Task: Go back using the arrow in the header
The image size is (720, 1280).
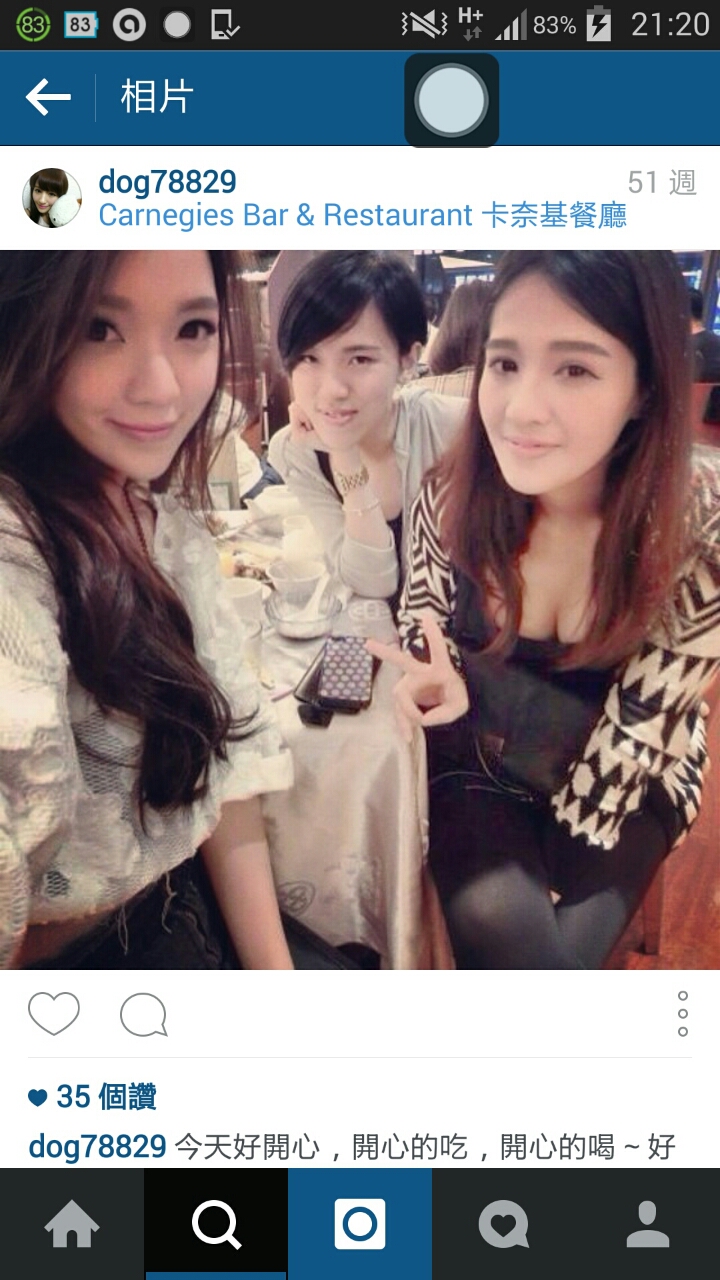Action: 48,98
